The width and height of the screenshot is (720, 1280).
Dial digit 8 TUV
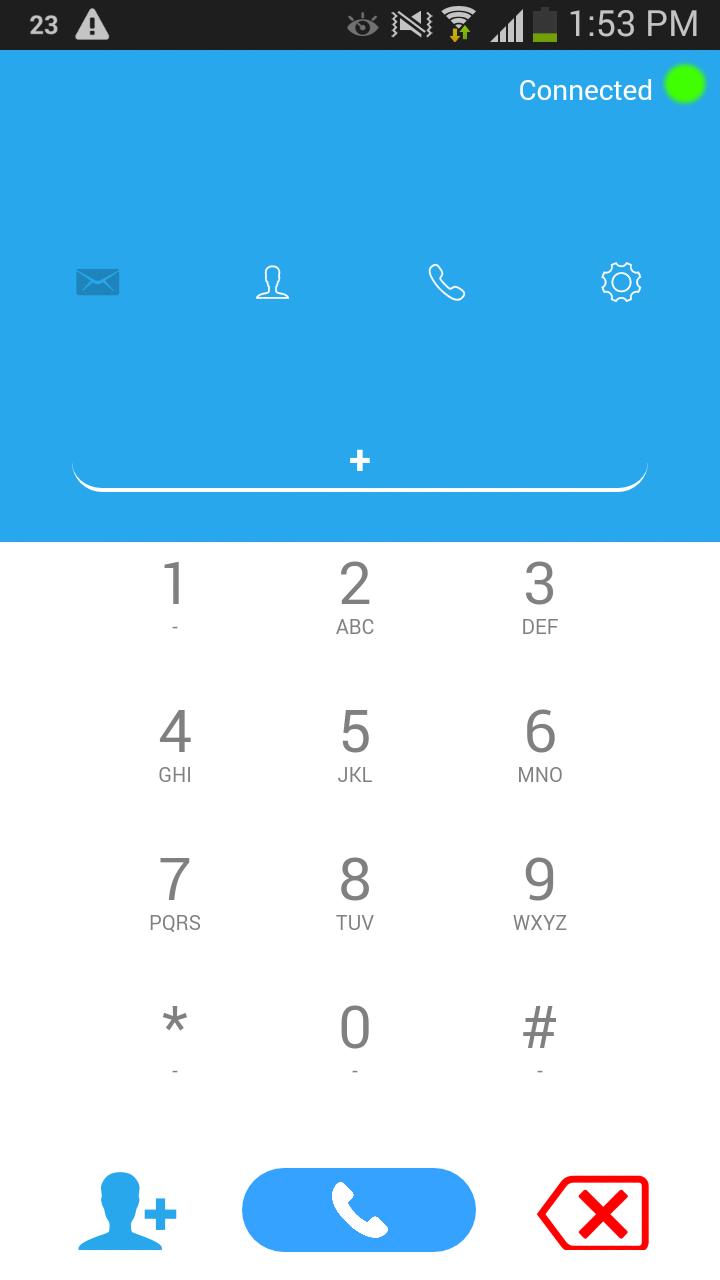pyautogui.click(x=355, y=892)
